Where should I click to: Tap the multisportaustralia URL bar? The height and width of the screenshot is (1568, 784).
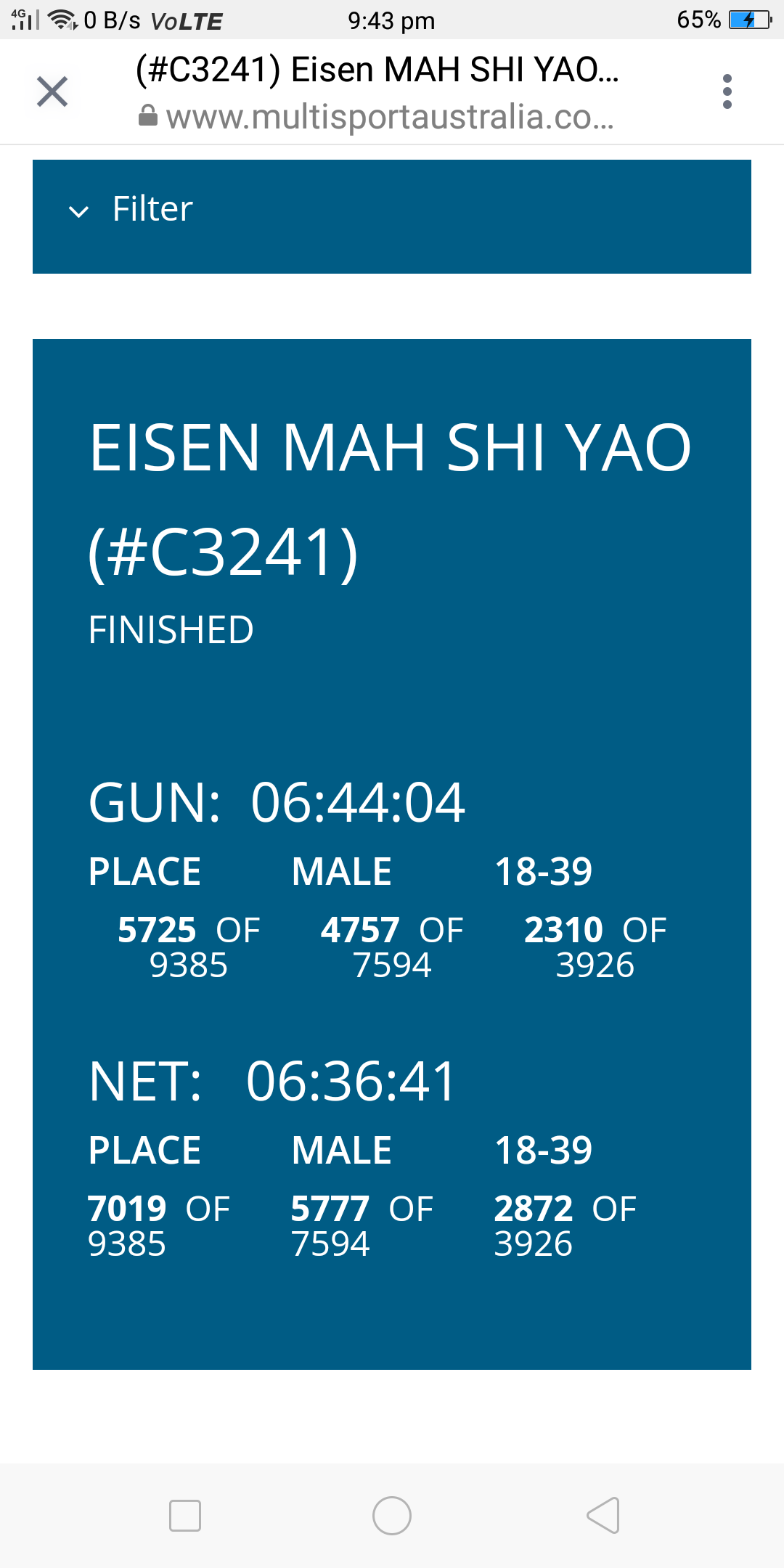[x=376, y=116]
